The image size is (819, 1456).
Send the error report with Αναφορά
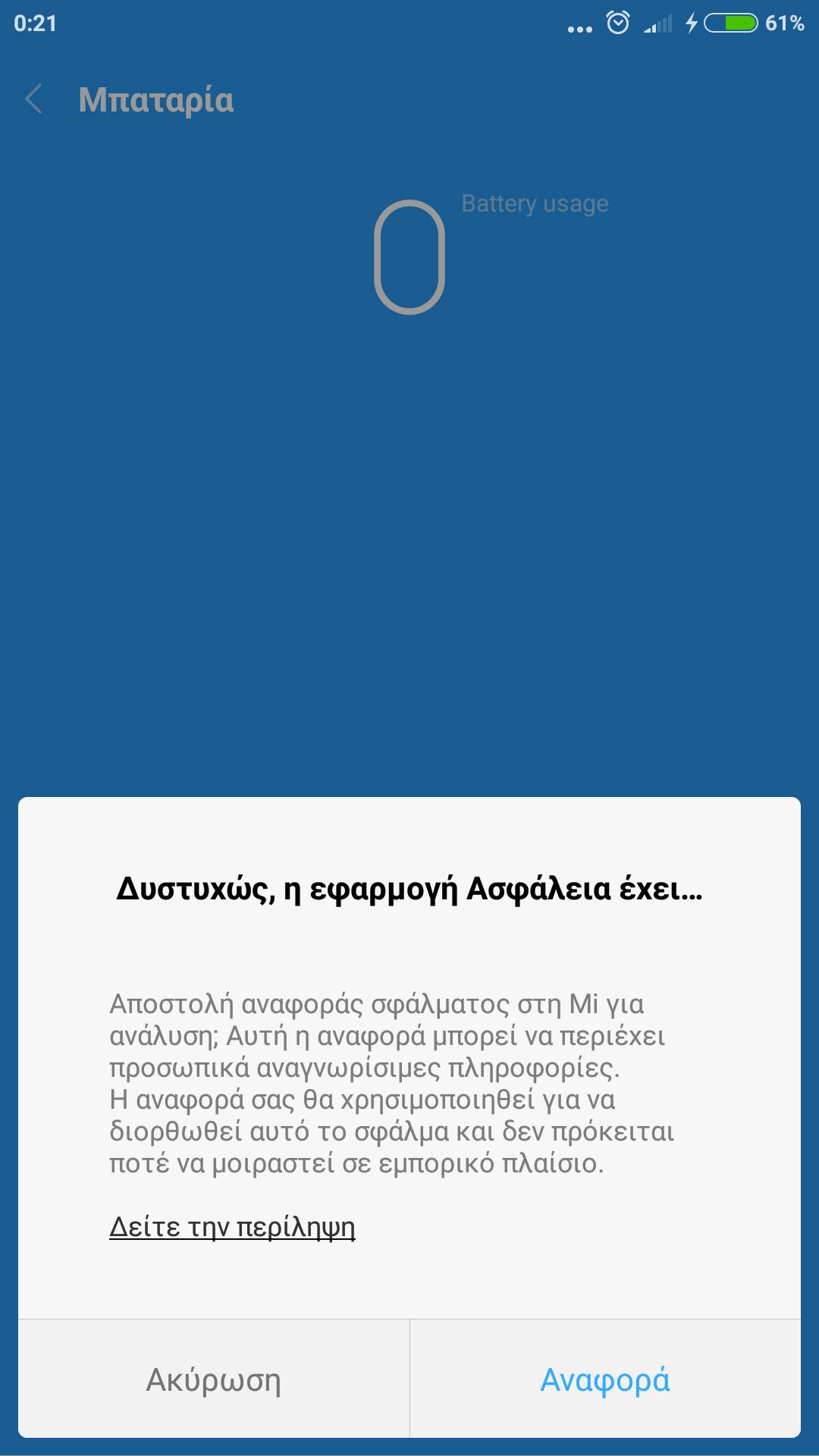pyautogui.click(x=605, y=1379)
